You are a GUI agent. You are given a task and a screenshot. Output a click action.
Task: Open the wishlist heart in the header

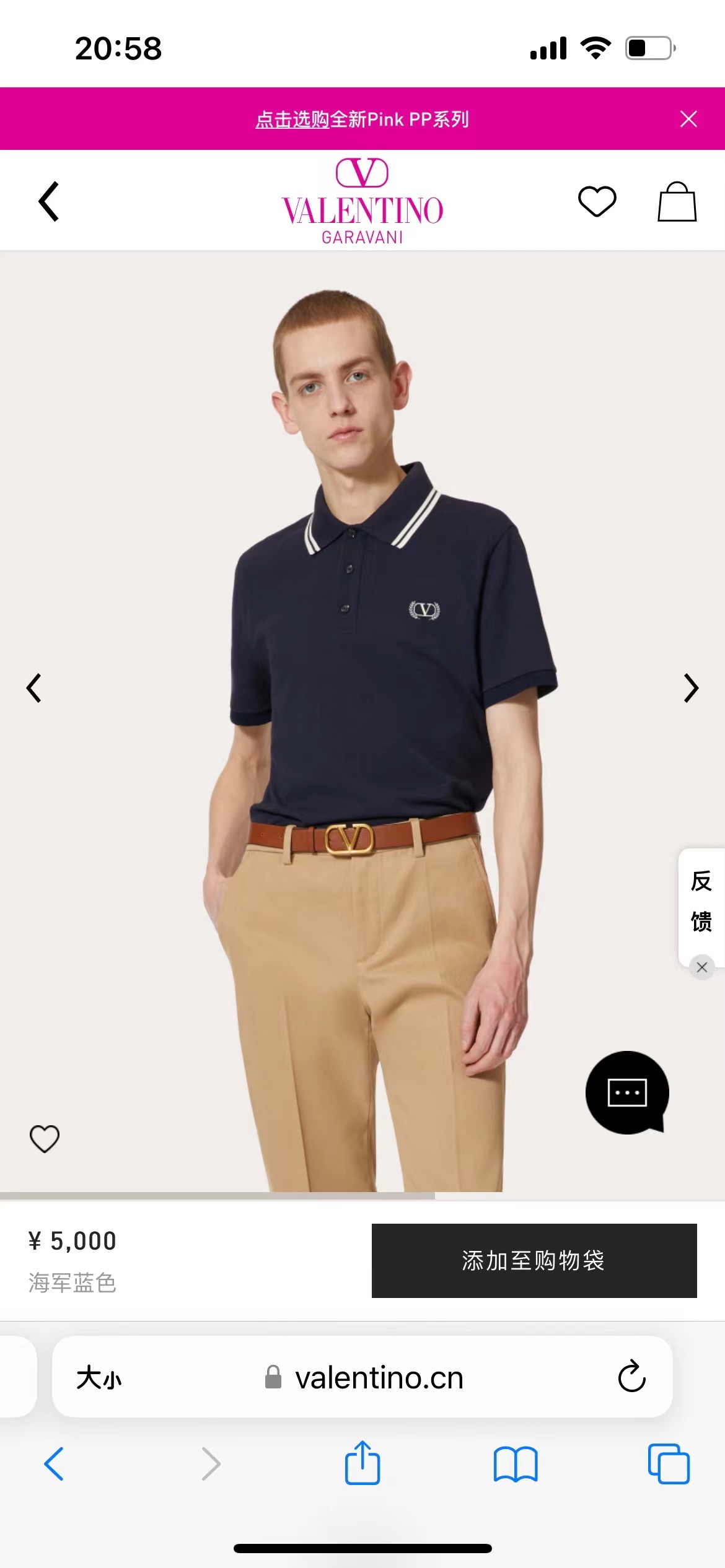[x=597, y=201]
